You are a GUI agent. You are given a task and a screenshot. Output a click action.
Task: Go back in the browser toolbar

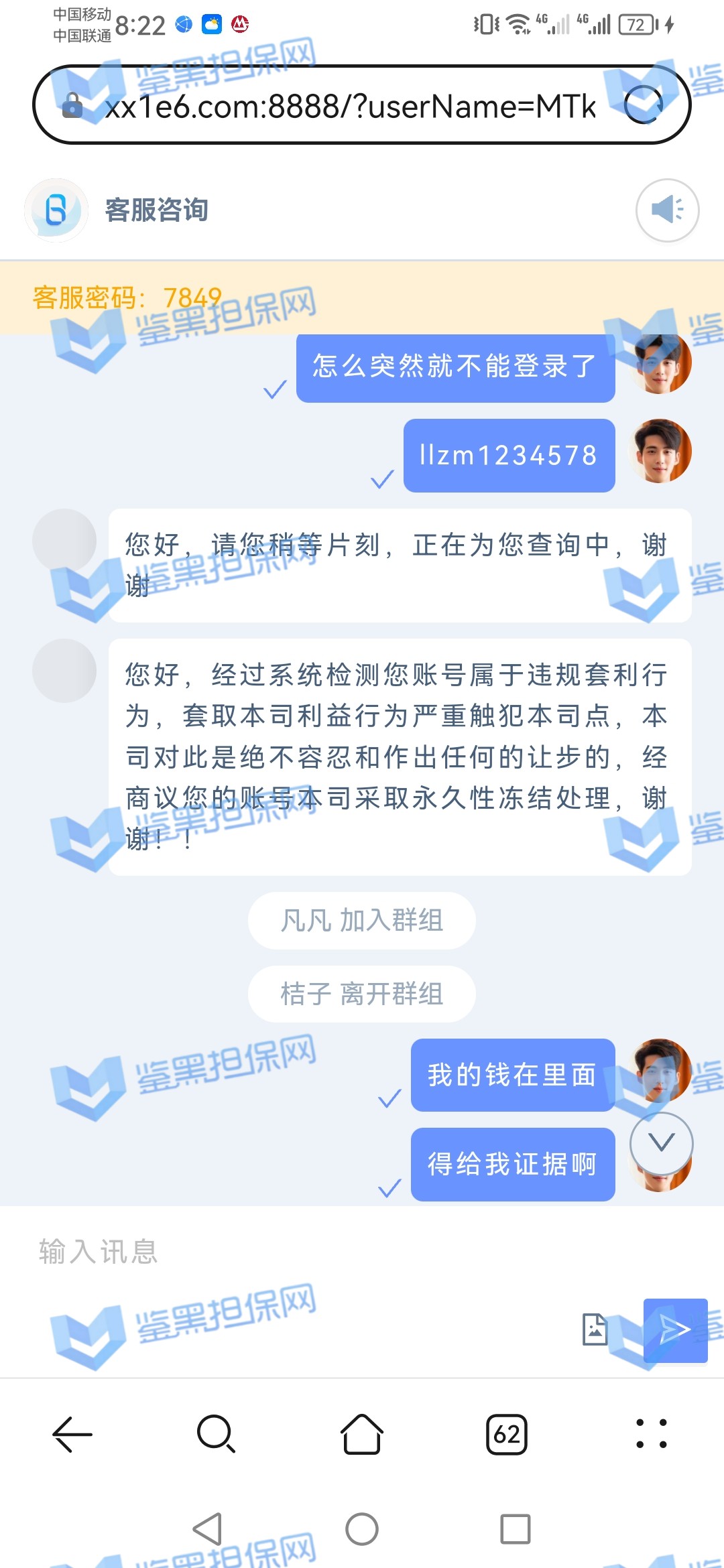tap(72, 1434)
